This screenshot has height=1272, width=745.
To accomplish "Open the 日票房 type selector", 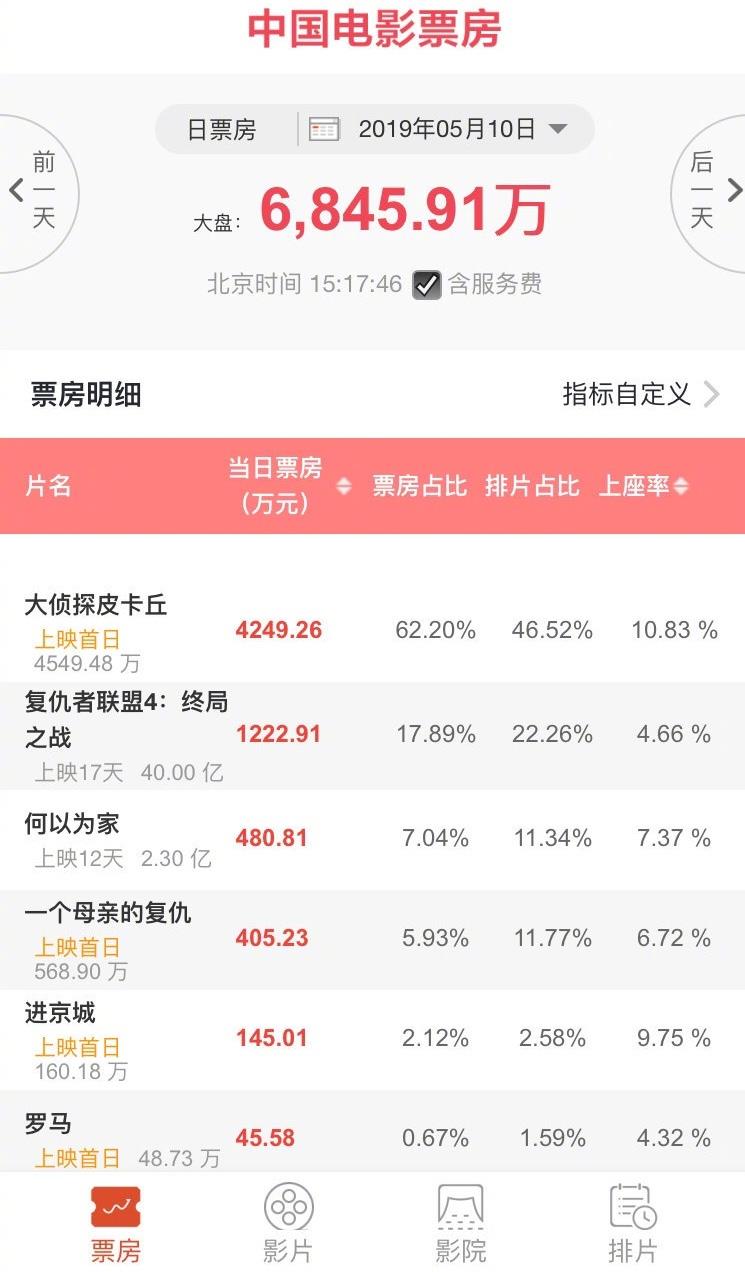I will point(222,129).
